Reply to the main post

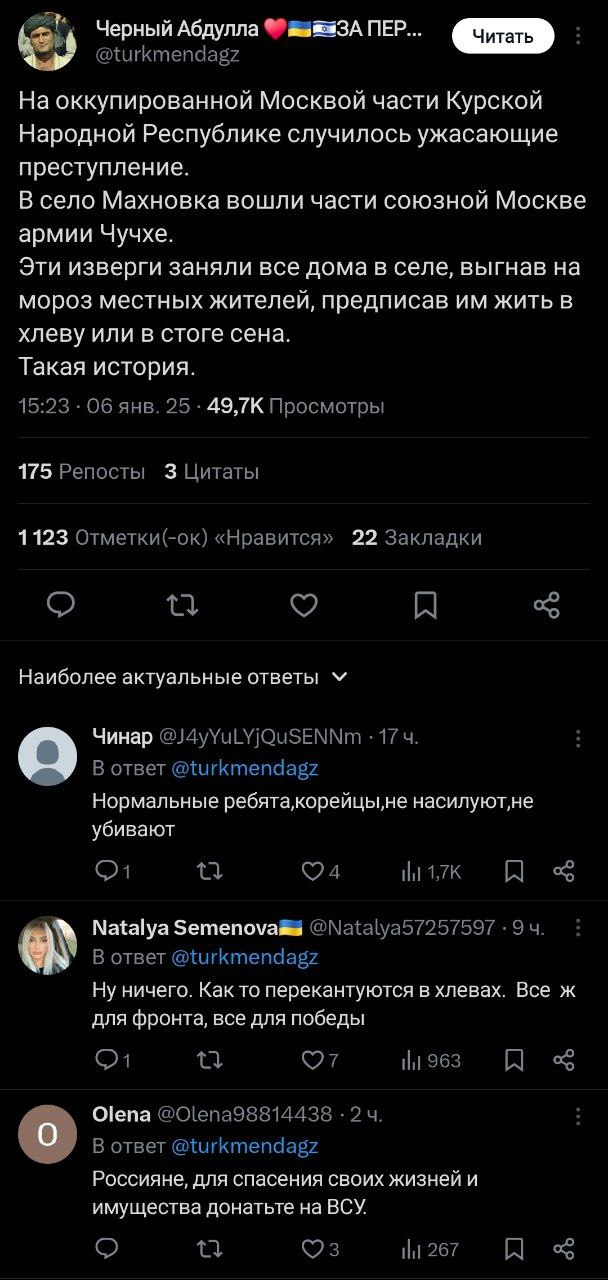[x=61, y=604]
